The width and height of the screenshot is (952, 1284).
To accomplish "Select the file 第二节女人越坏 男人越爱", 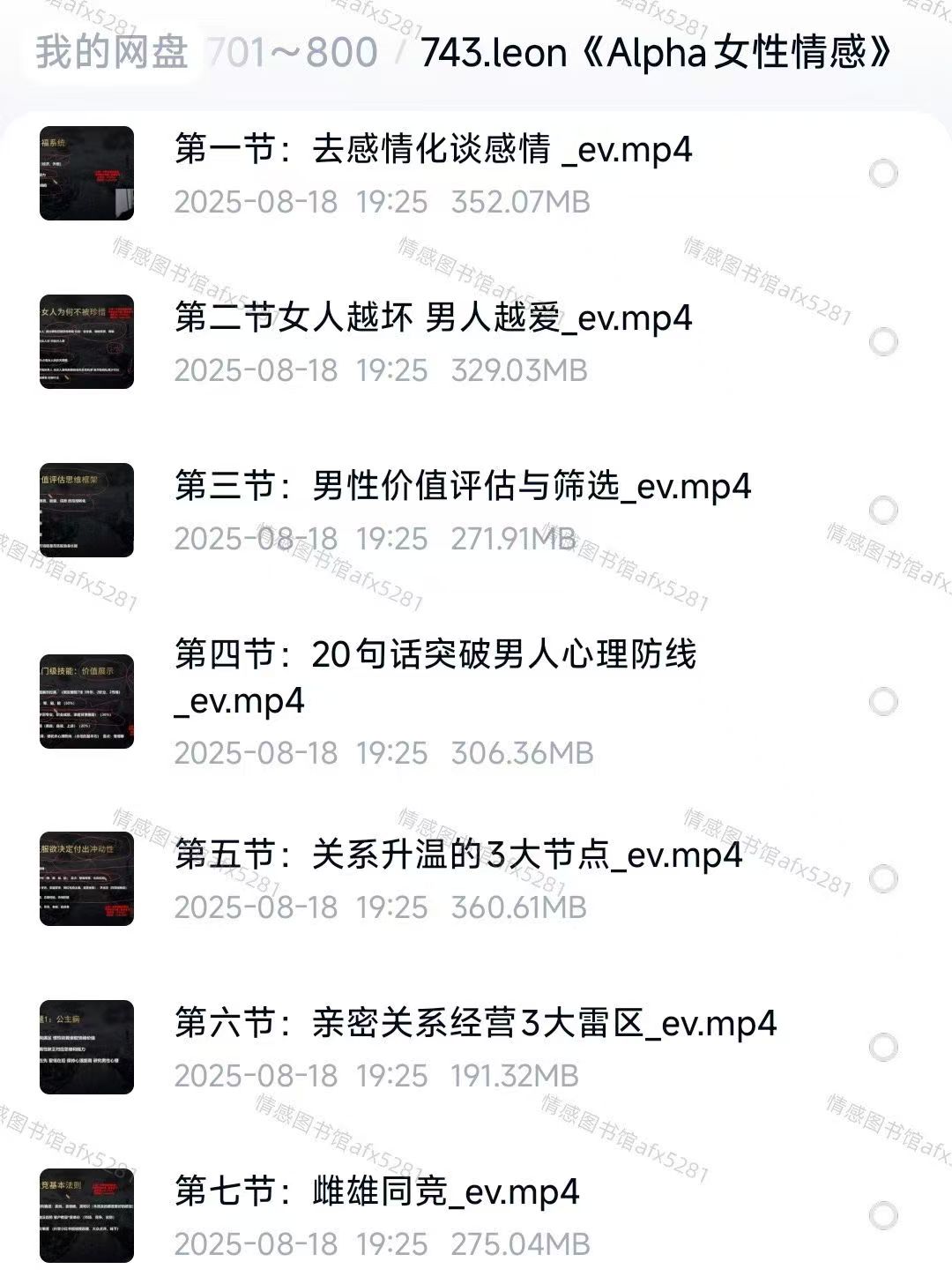I will click(x=883, y=342).
